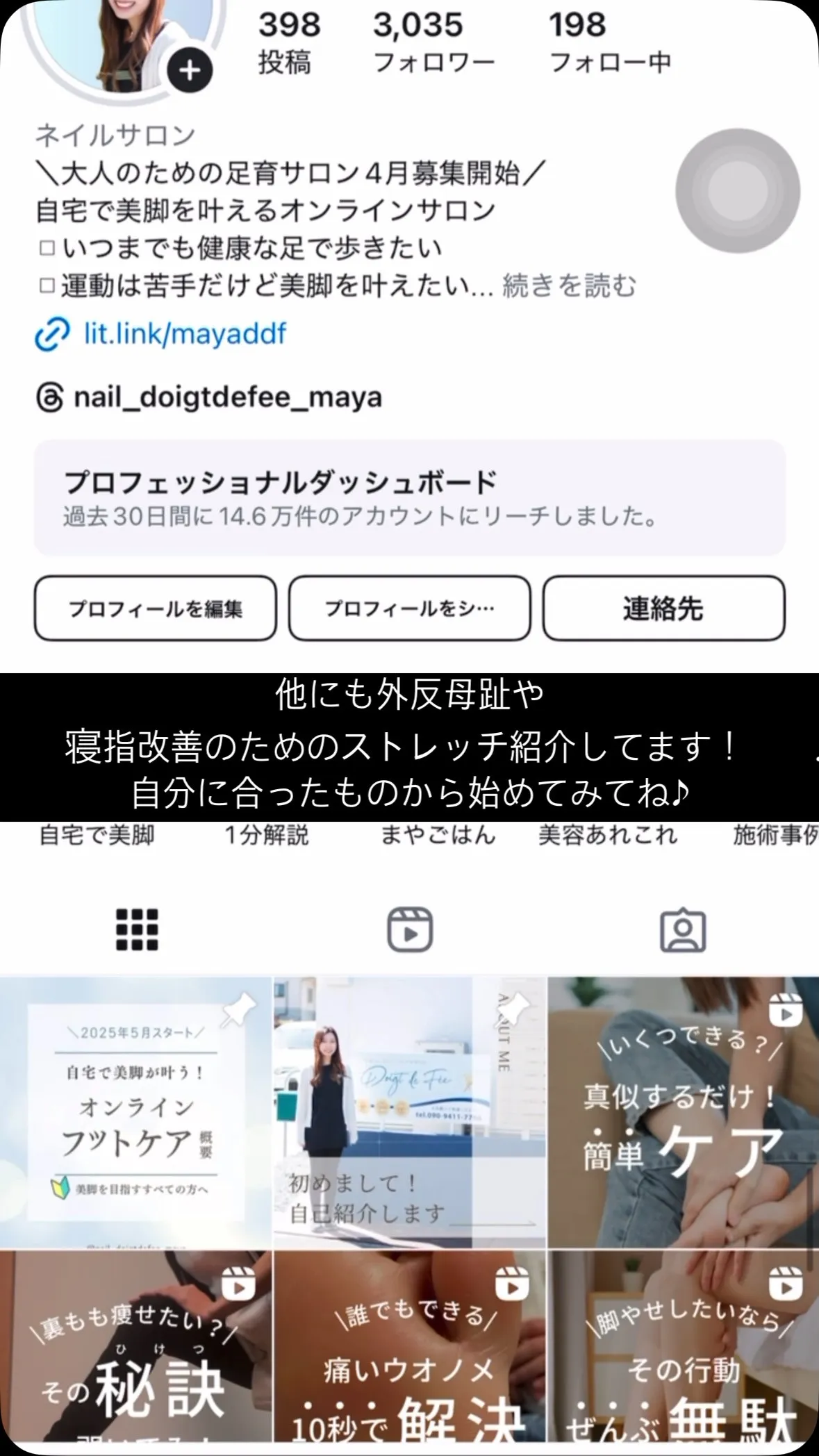The image size is (819, 1456).
Task: Switch to the Reels tab icon
Action: (409, 931)
